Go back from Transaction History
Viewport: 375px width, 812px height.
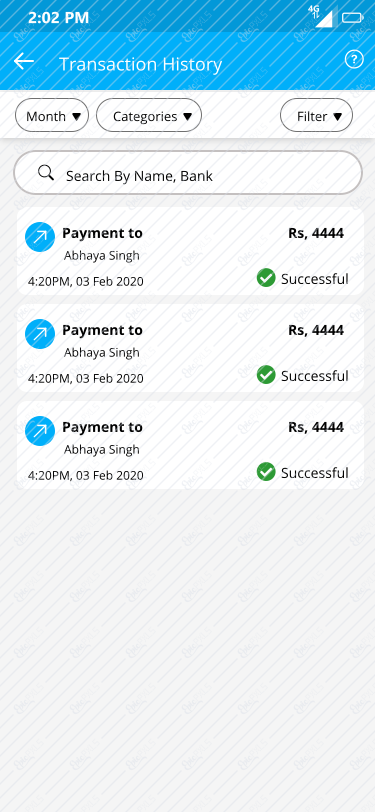click(24, 61)
